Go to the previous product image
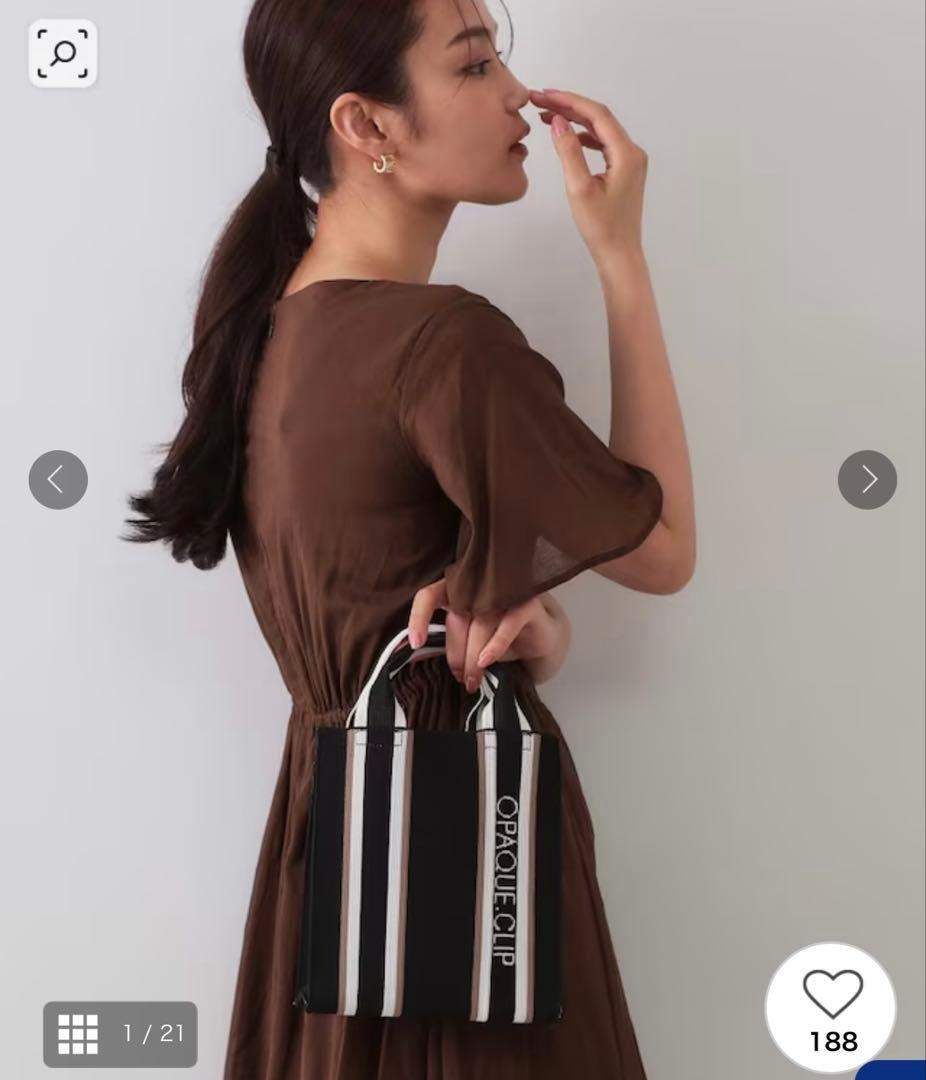 click(58, 480)
